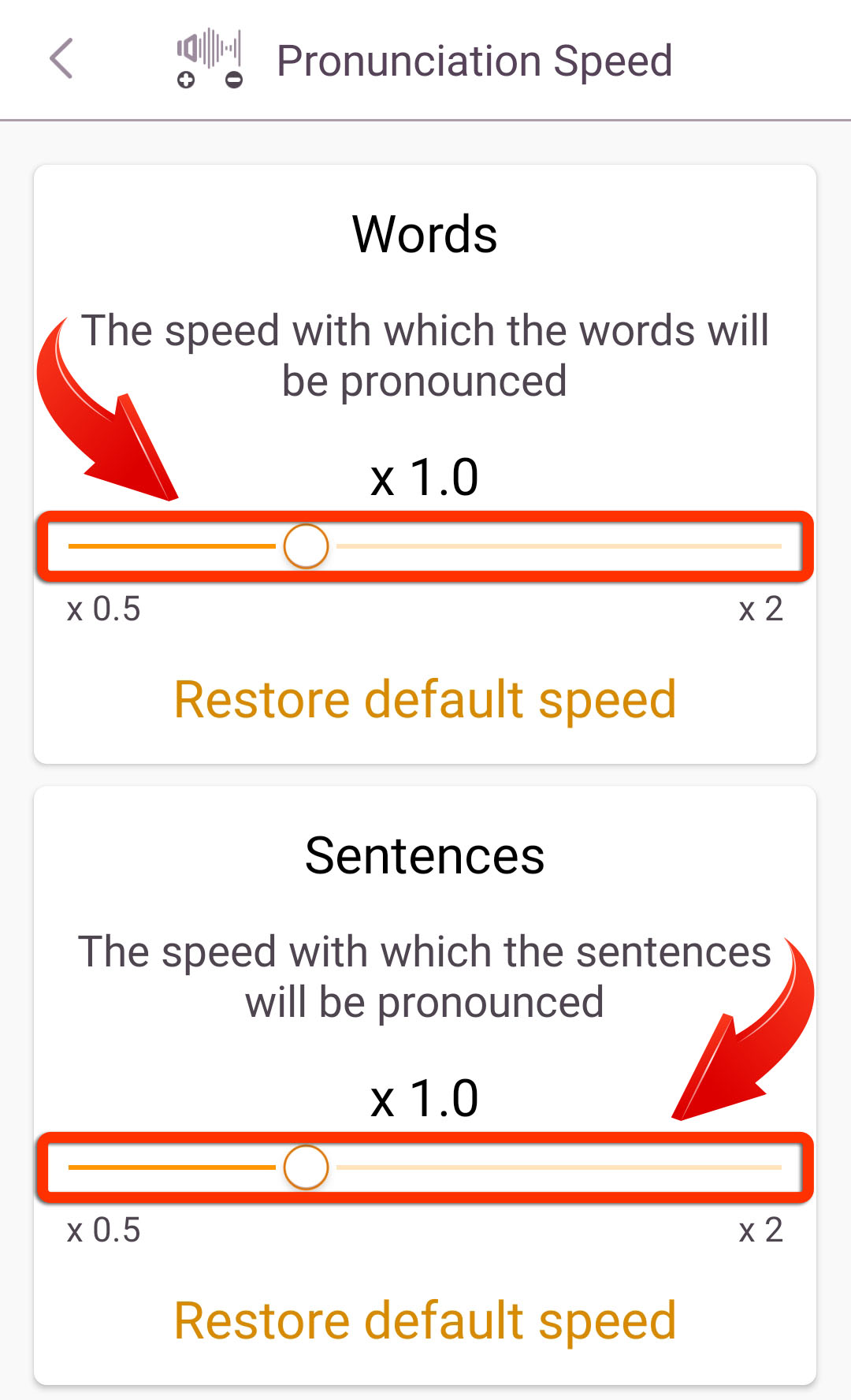Go back using the top-left arrow
The width and height of the screenshot is (851, 1400).
click(x=61, y=59)
